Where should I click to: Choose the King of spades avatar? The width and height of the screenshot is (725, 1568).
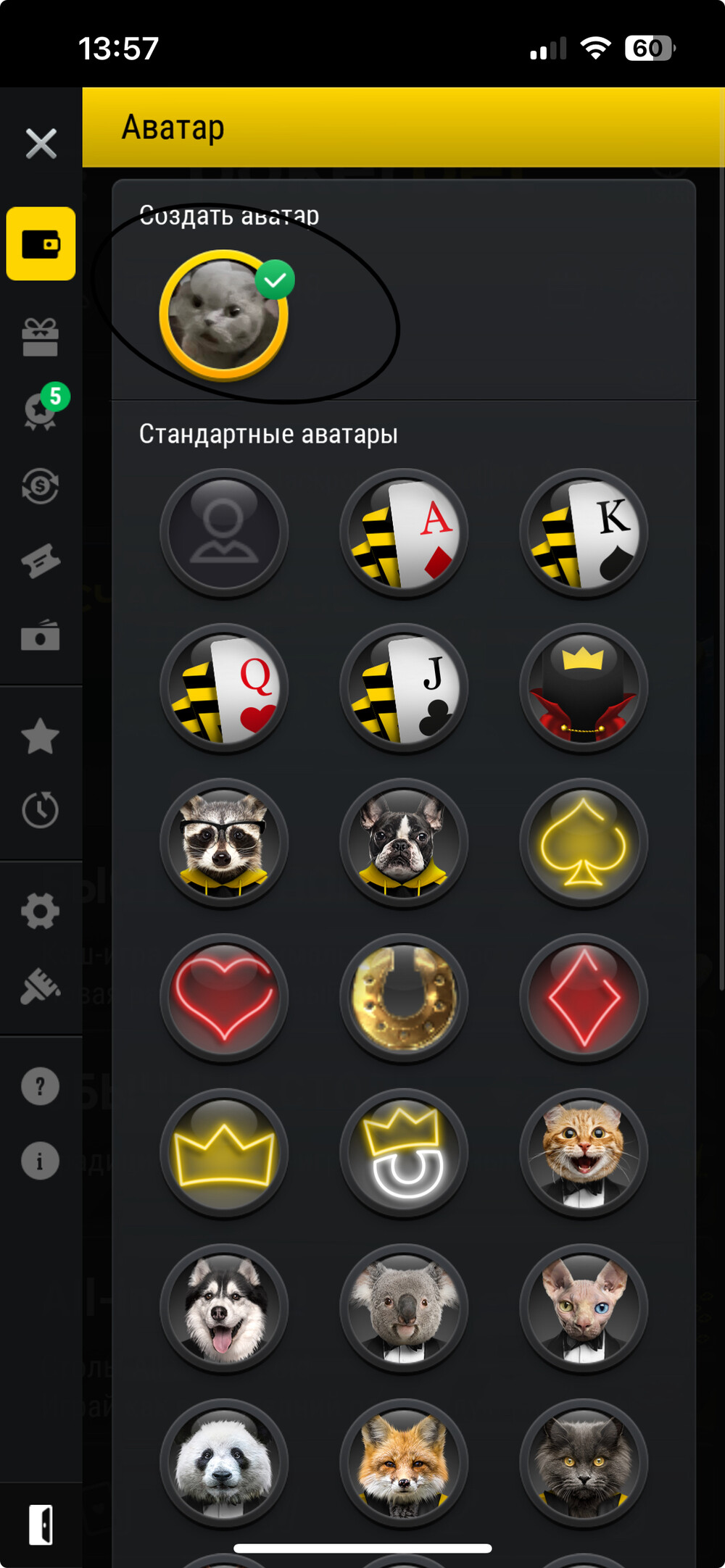(584, 533)
